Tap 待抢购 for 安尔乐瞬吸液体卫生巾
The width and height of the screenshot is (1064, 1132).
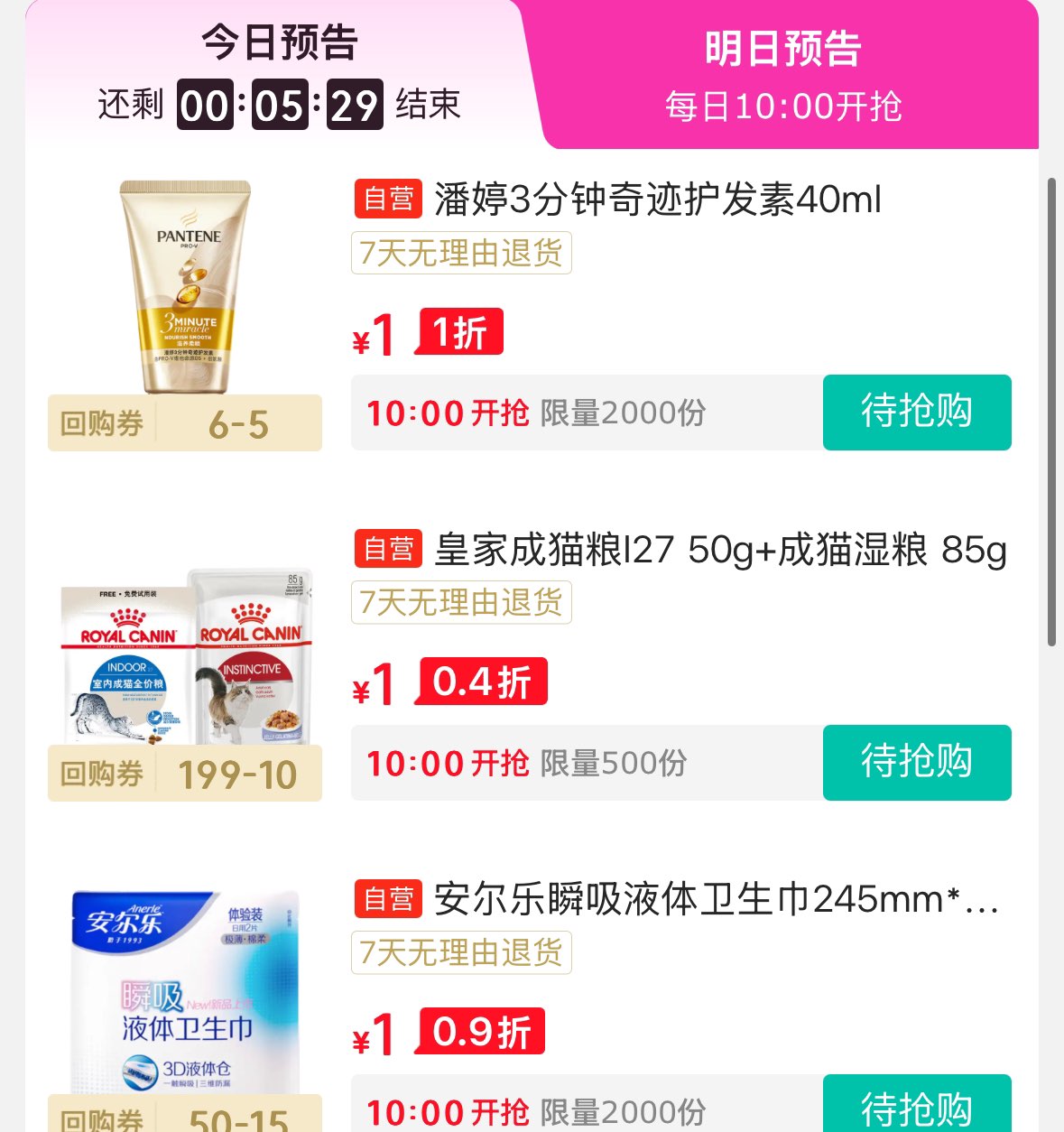coord(916,1108)
